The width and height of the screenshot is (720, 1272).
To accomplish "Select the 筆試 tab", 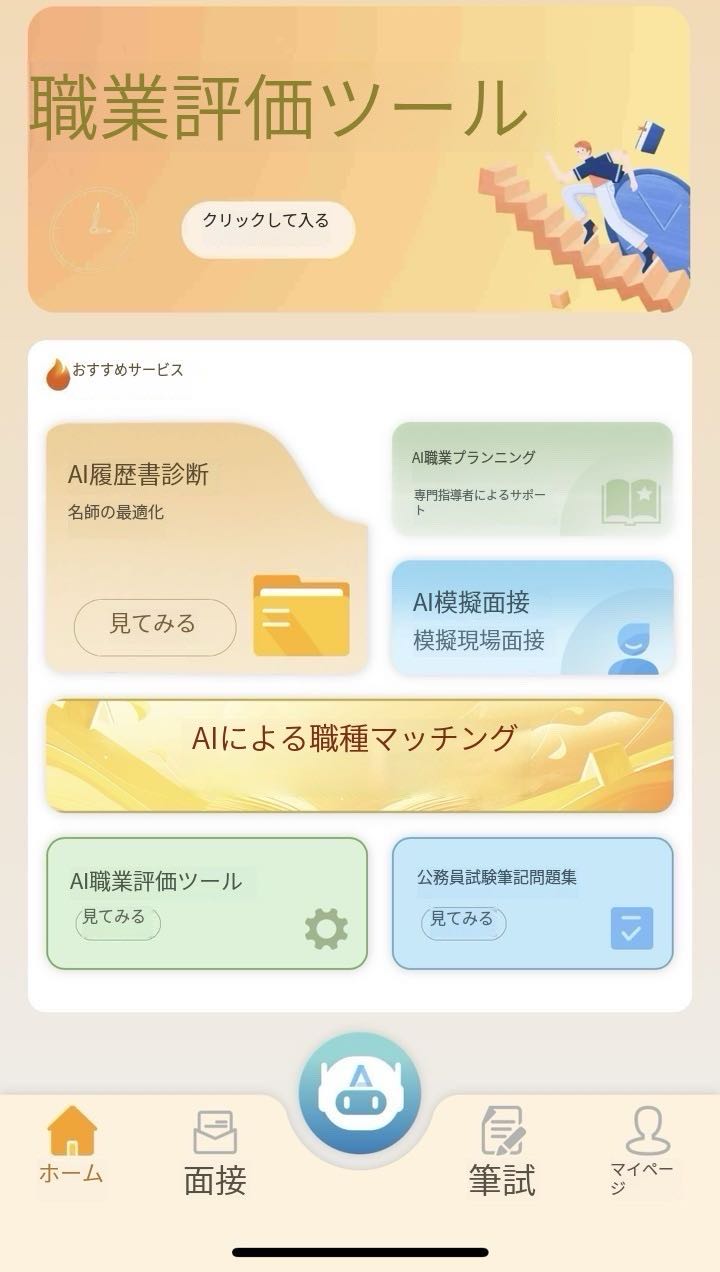I will point(502,1153).
